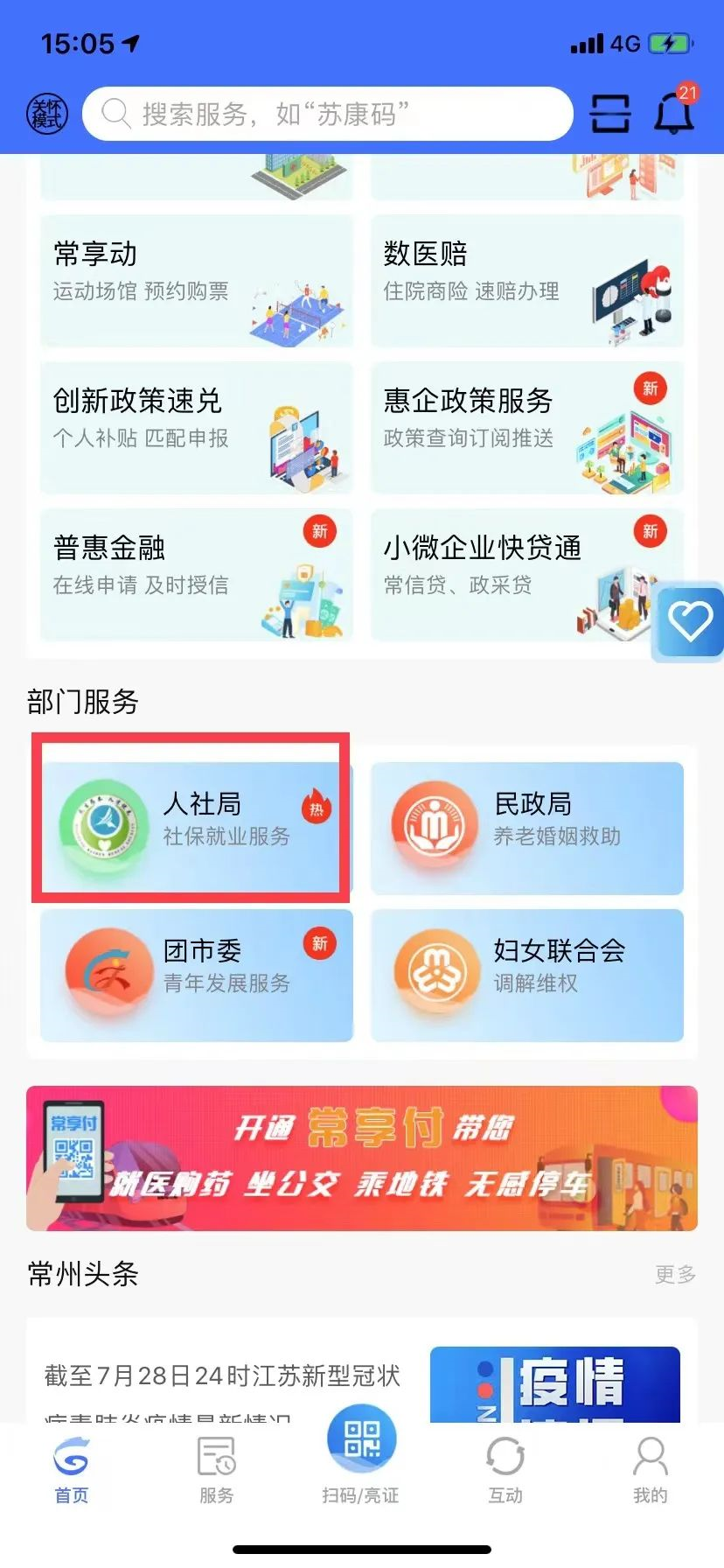Switch to the 服务 tab
Screen dimensions: 724x1568
[x=216, y=1470]
